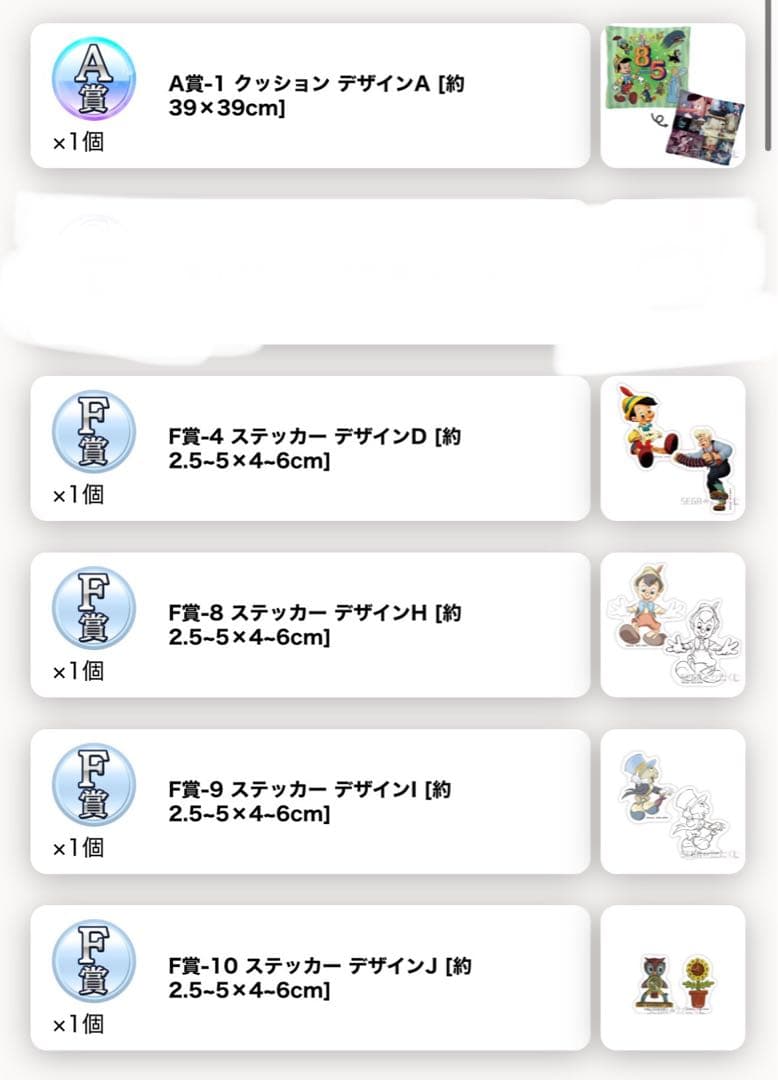
Task: View the A賞-1 cushion prize image
Action: click(x=673, y=96)
